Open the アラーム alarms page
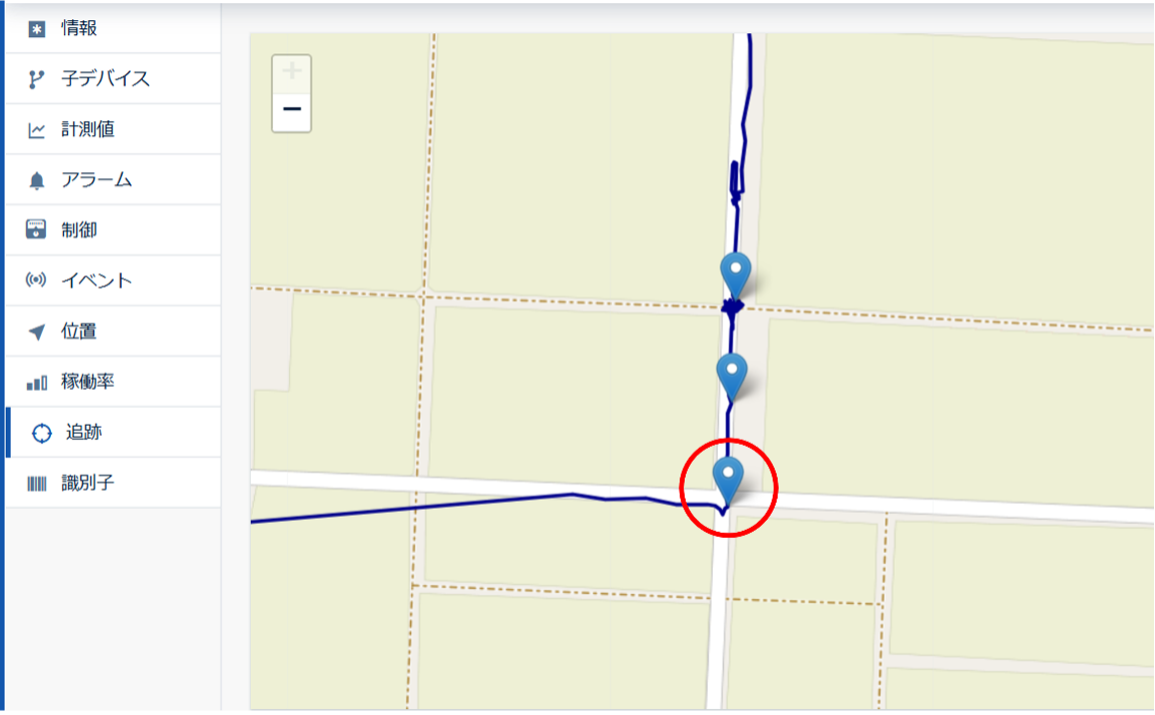This screenshot has height=715, width=1155. pos(96,180)
